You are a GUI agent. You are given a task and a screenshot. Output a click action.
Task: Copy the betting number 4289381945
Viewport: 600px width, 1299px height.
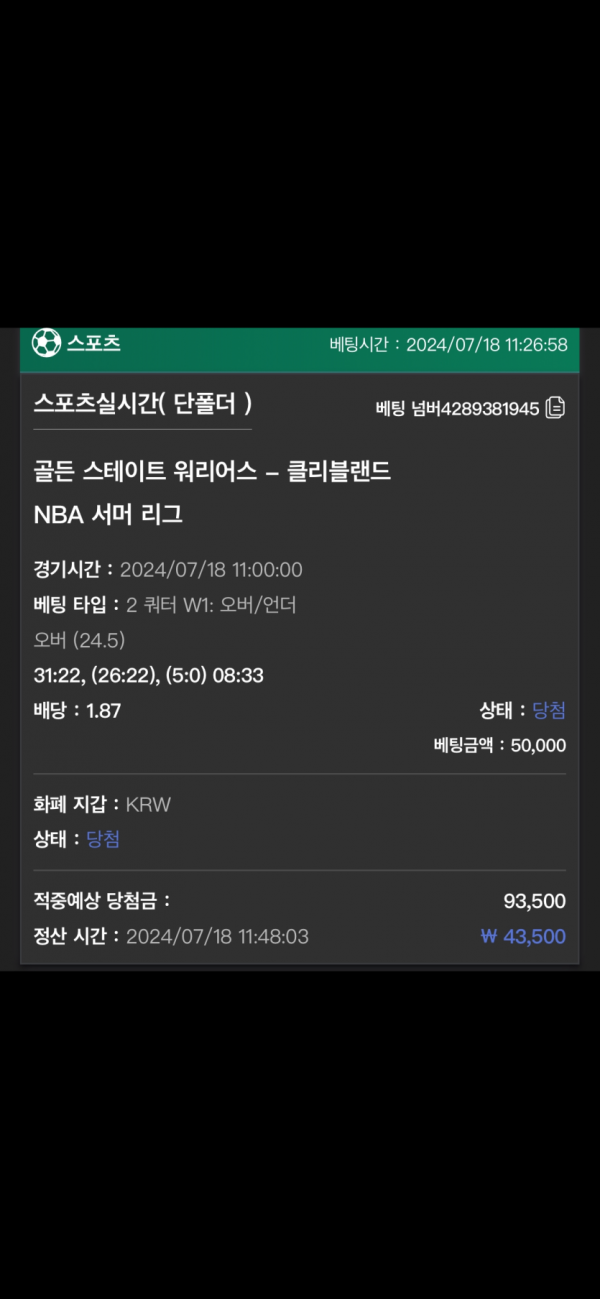[555, 408]
